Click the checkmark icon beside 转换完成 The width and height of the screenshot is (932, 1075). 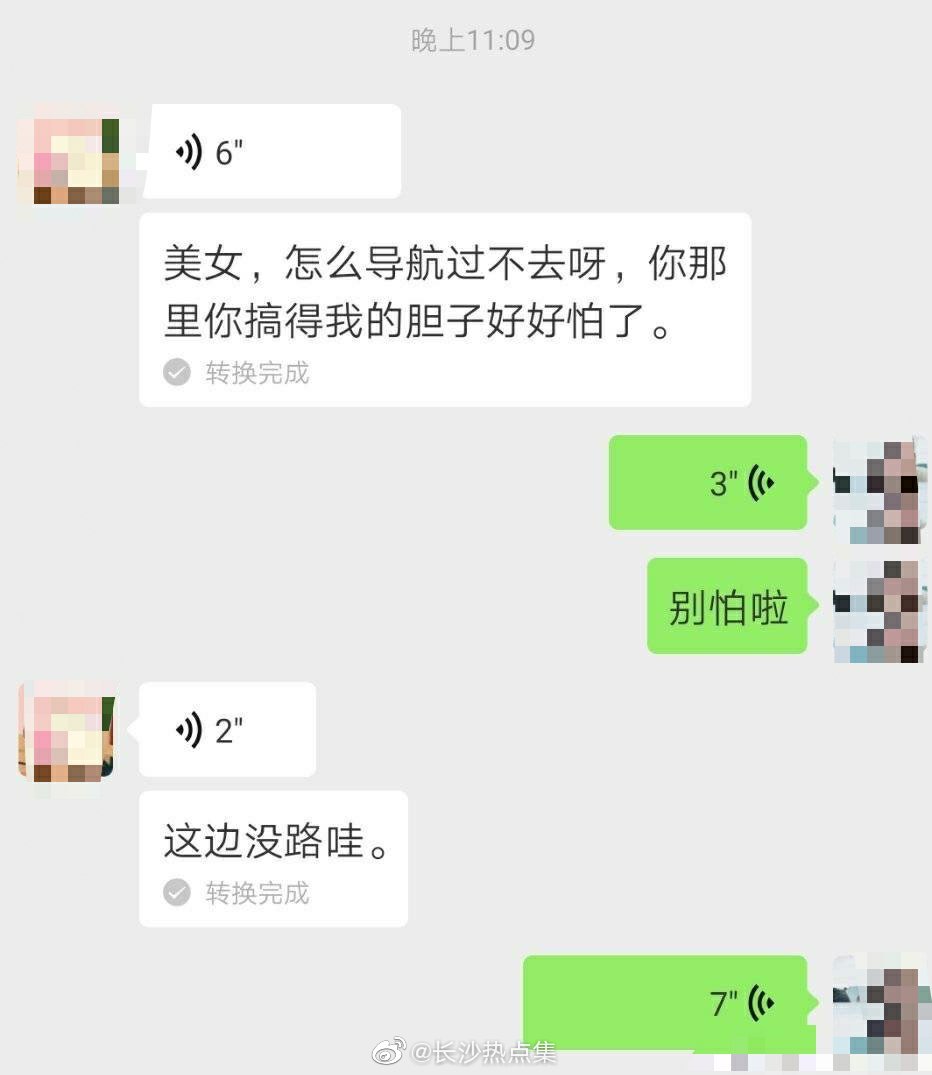(176, 374)
